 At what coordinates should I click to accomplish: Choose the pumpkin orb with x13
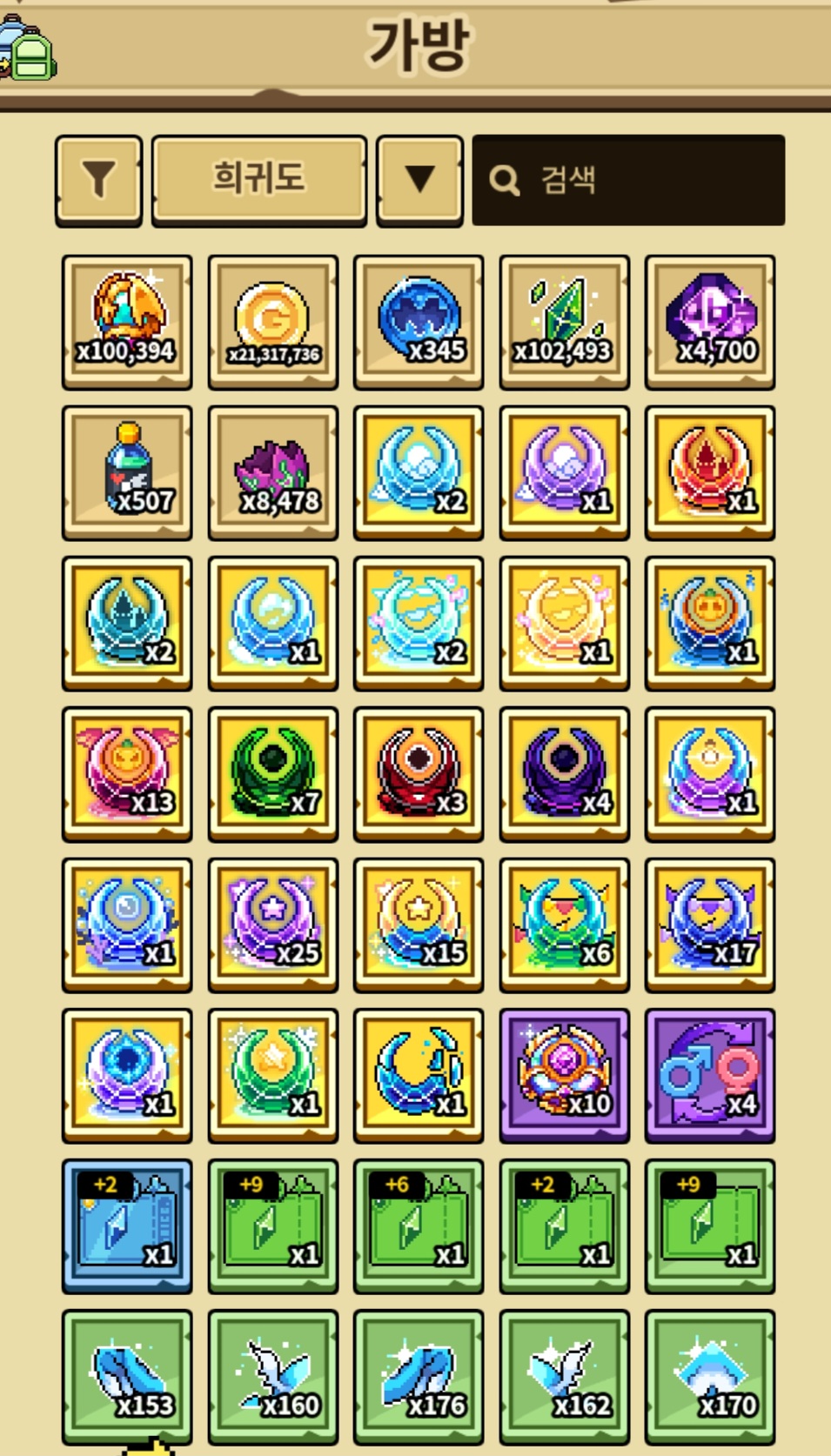(x=127, y=773)
